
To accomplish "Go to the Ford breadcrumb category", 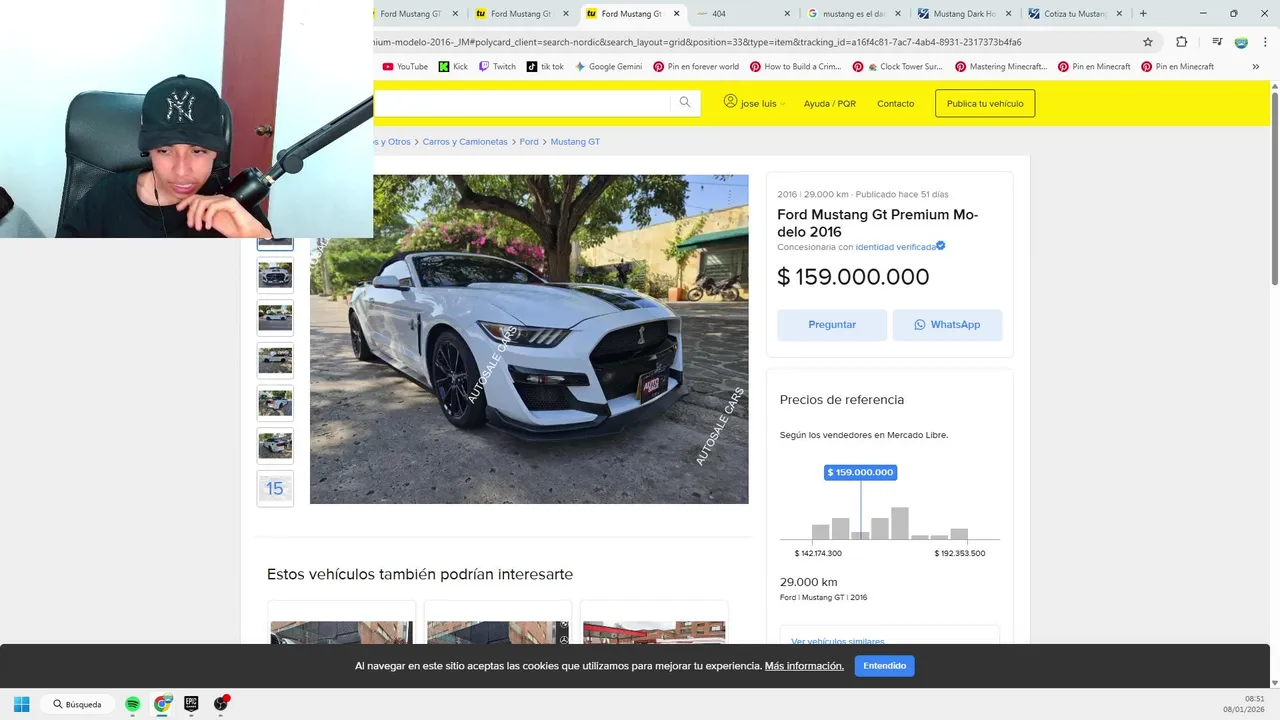I will (529, 142).
